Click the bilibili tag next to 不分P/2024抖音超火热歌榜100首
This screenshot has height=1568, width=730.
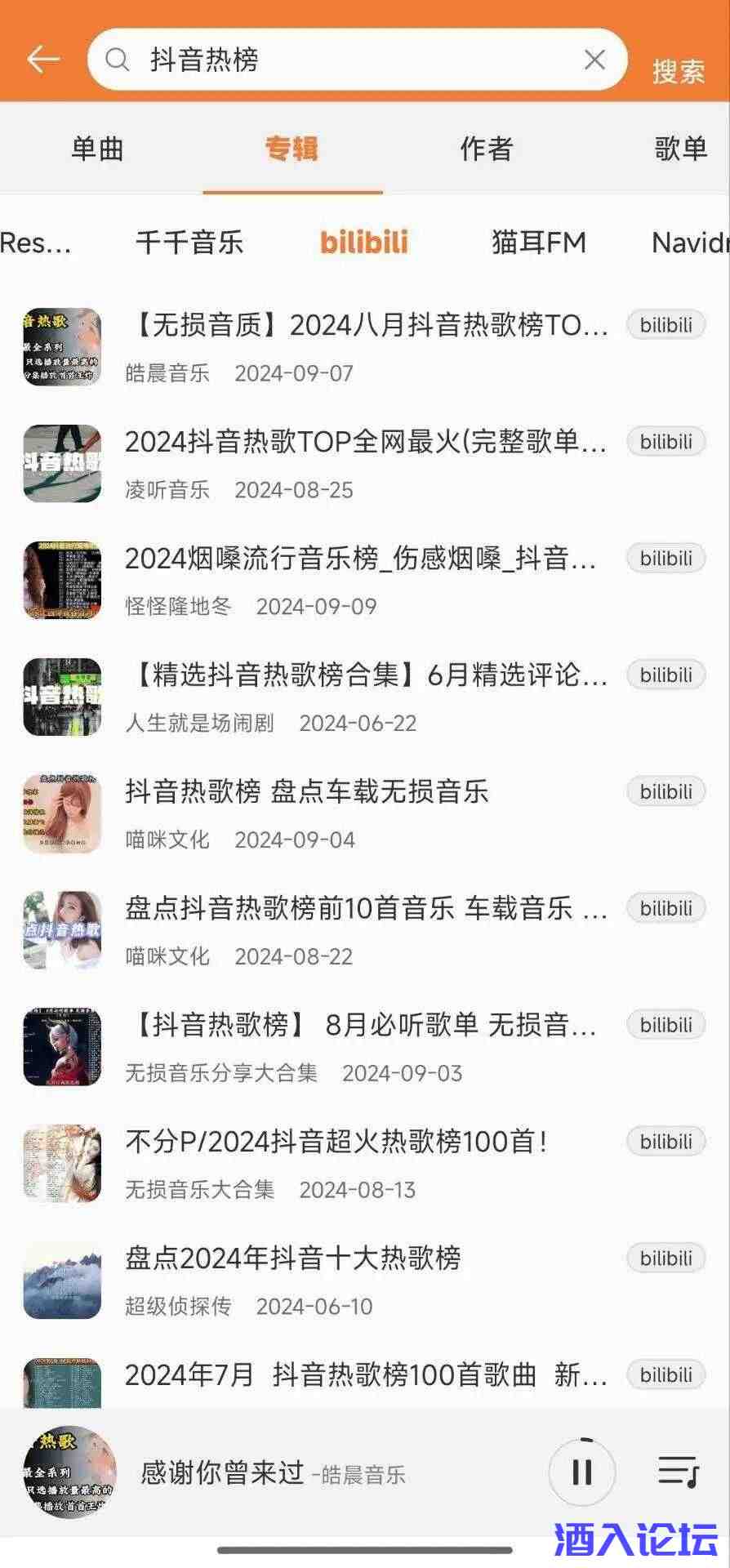[x=665, y=1141]
